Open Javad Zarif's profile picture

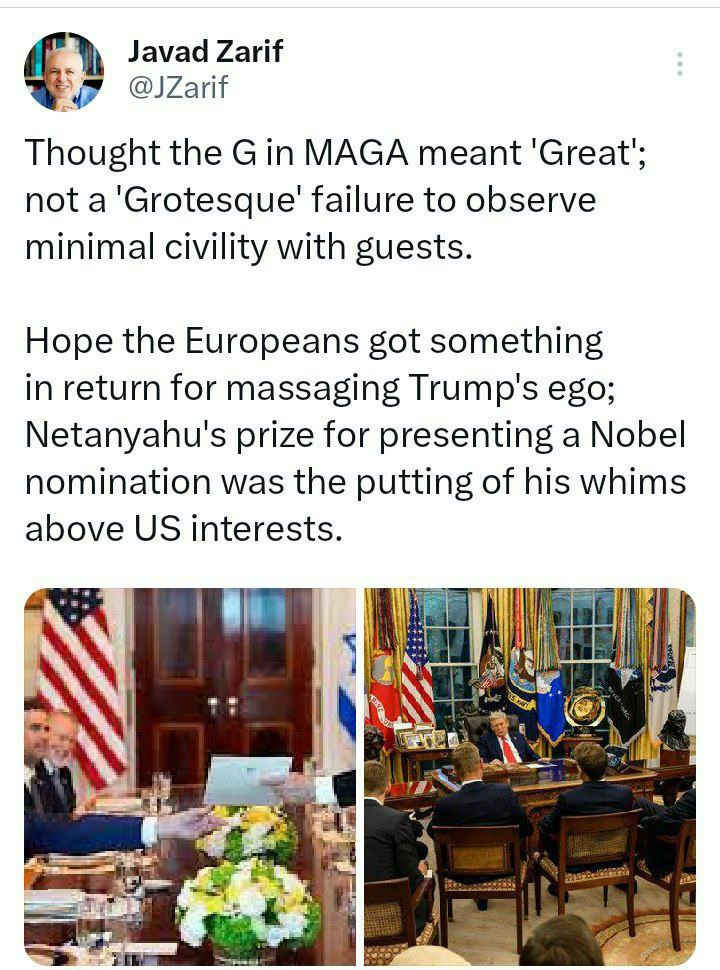[x=63, y=71]
